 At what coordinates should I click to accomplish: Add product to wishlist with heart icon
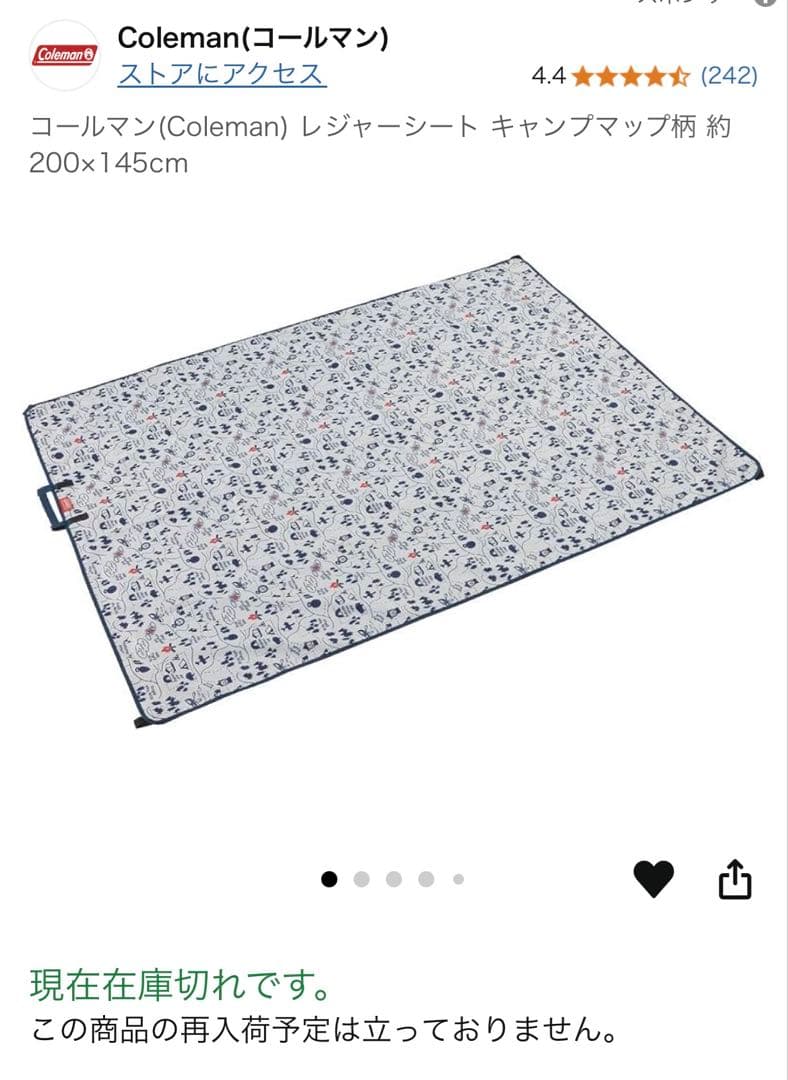click(654, 879)
